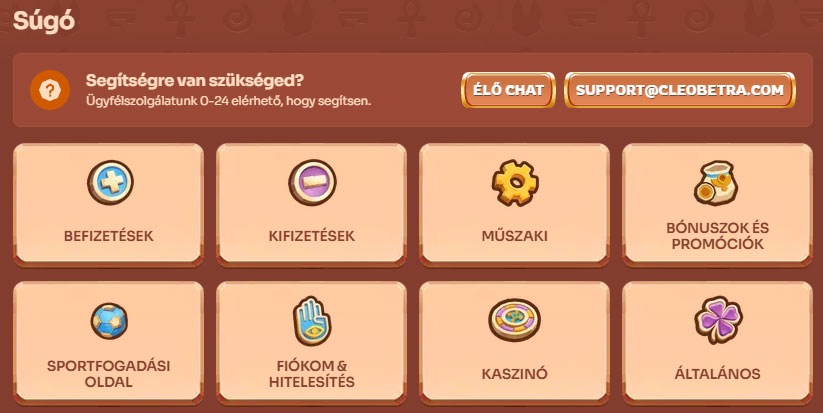This screenshot has width=823, height=413.
Task: Open Bónuszok és Promóciók help topics
Action: coord(716,204)
